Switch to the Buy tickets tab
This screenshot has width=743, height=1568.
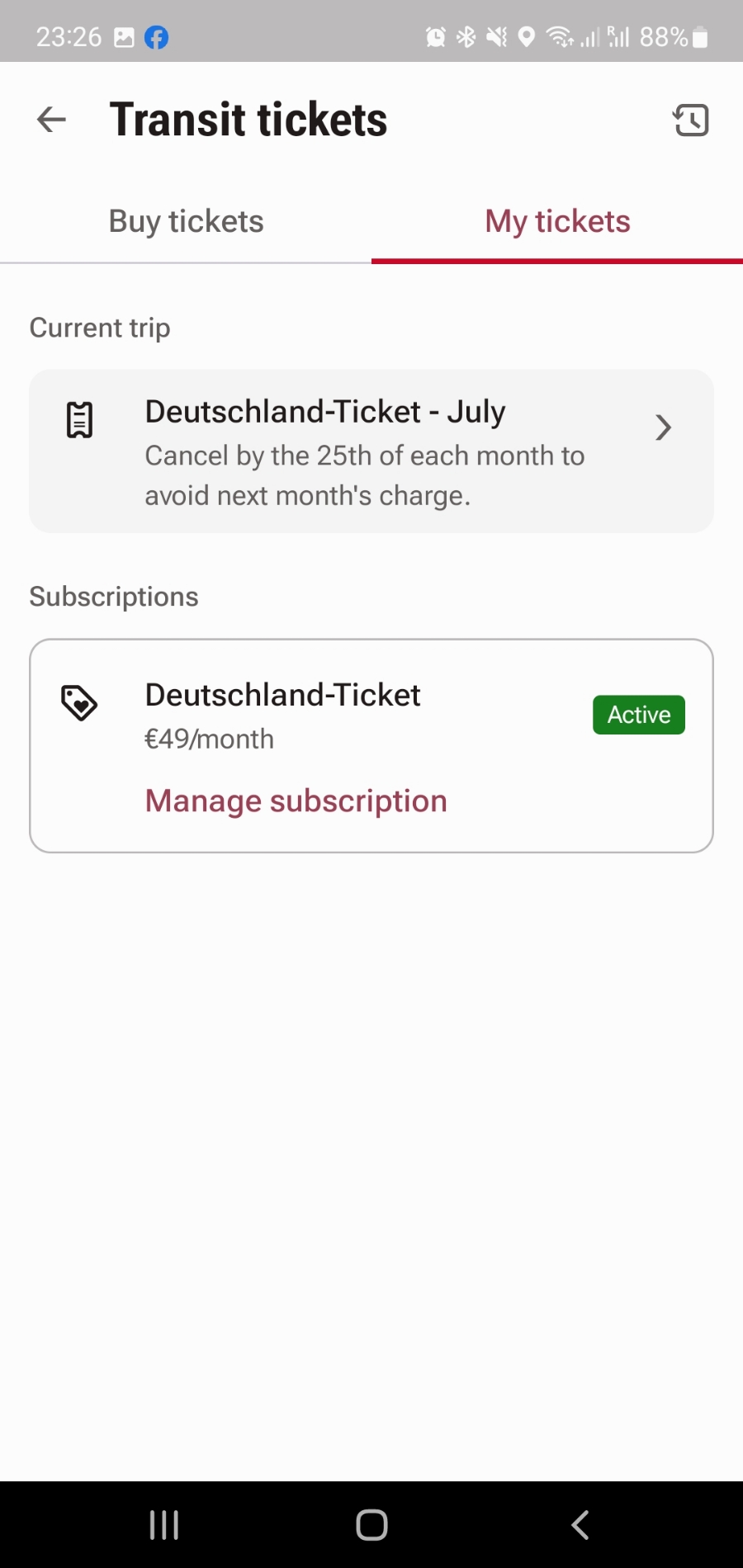(186, 221)
